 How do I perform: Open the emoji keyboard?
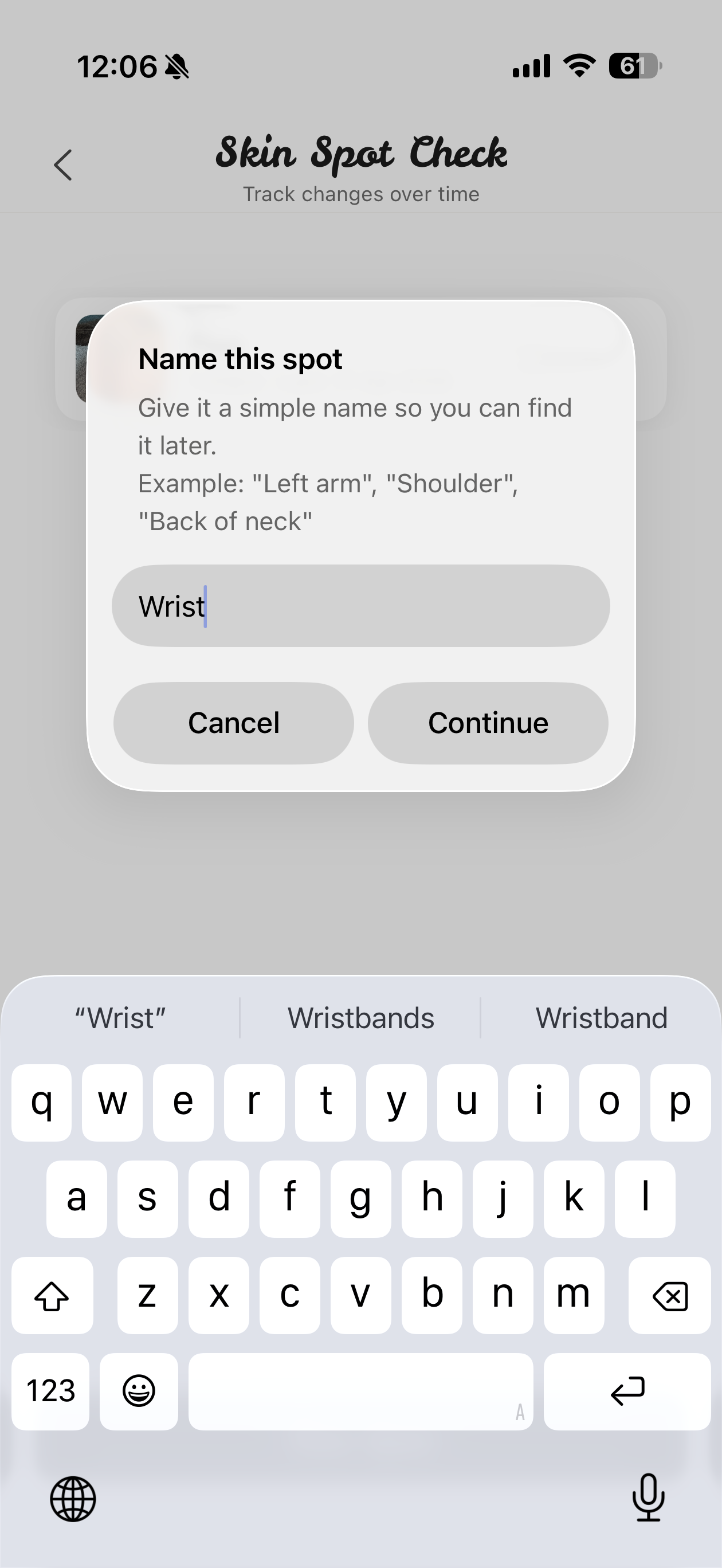point(139,1391)
